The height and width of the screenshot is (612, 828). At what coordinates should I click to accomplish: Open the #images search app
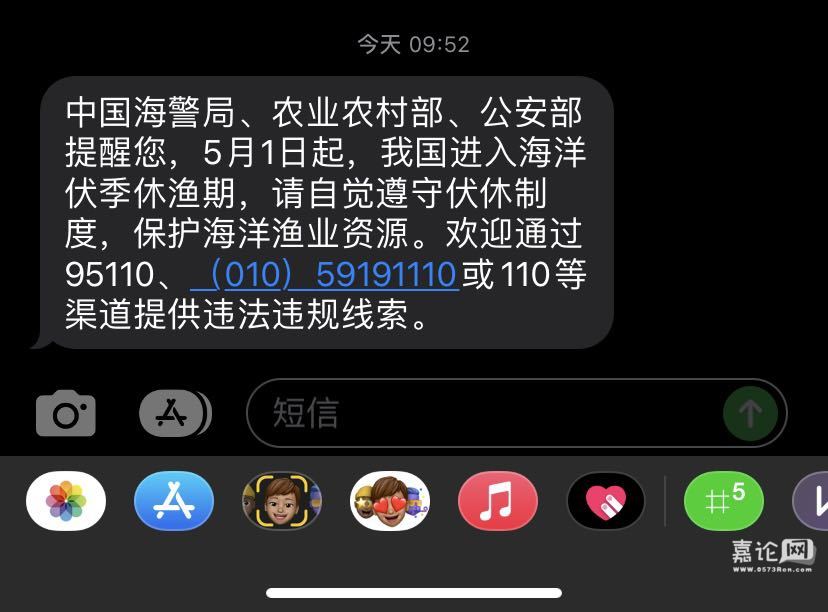click(723, 501)
